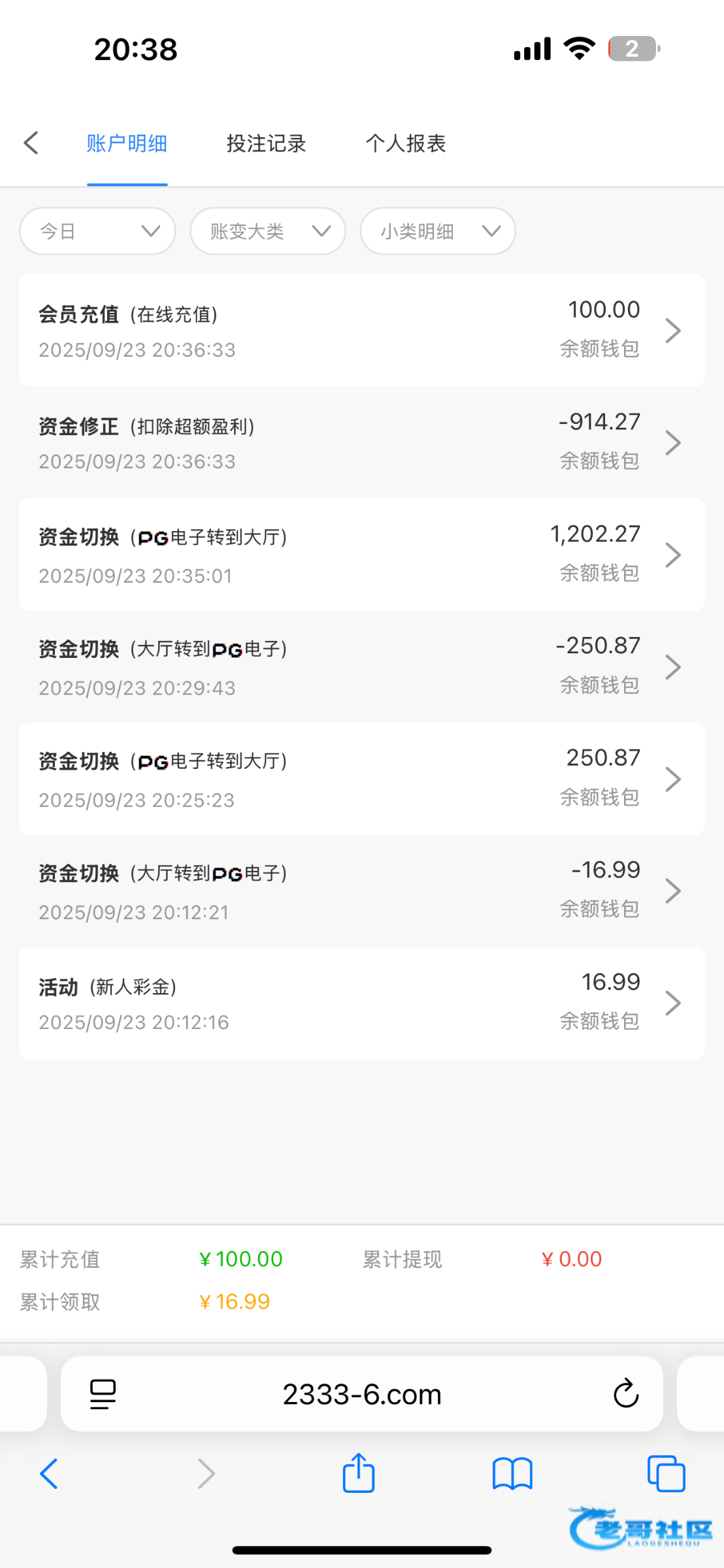Expand the 今日 date dropdown
This screenshot has height=1568, width=724.
98,231
